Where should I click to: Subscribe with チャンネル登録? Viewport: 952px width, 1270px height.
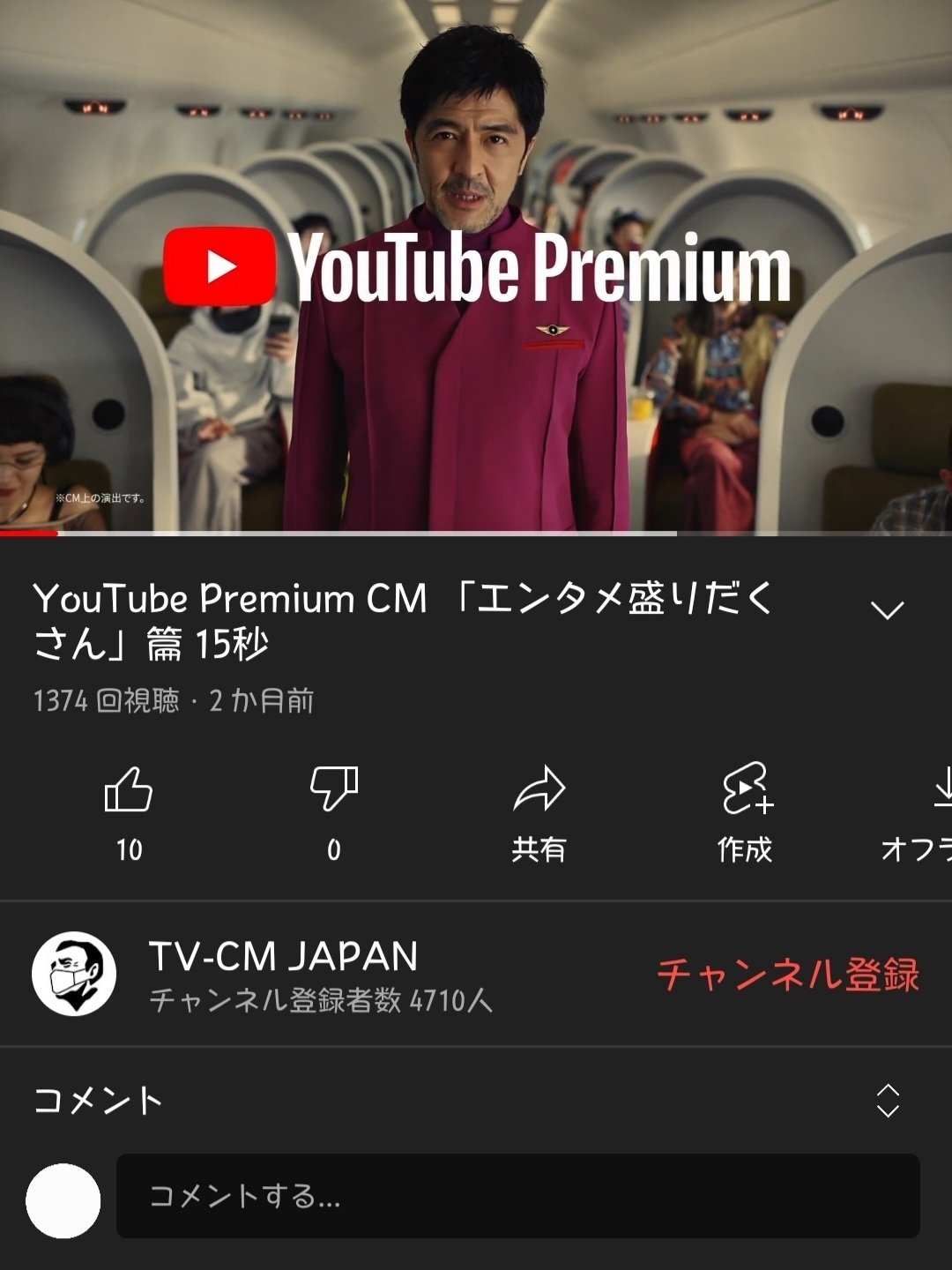coord(787,975)
